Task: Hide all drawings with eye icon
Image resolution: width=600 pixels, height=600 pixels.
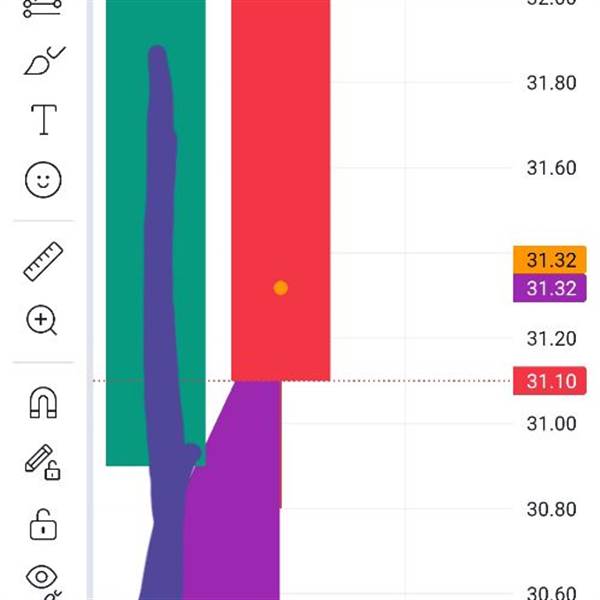Action: tap(42, 581)
